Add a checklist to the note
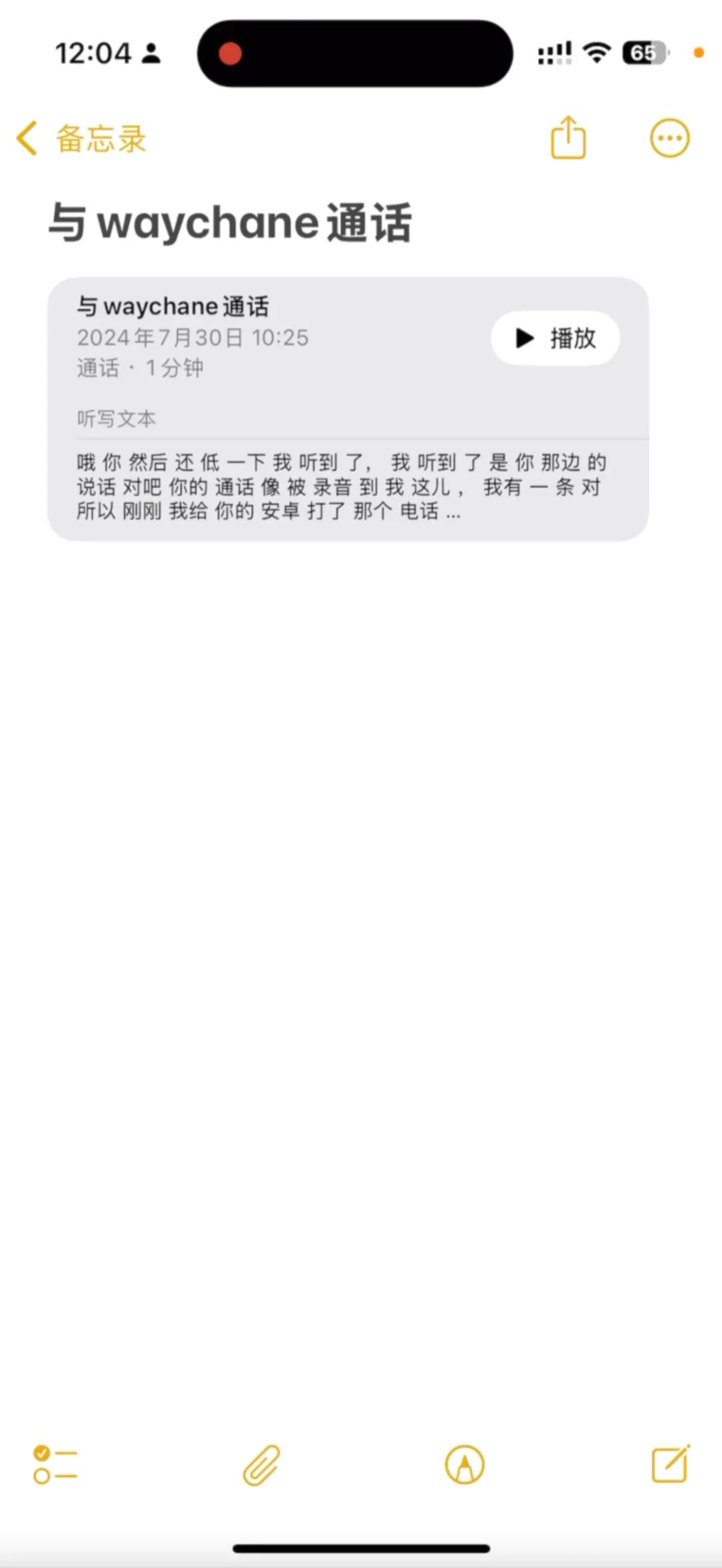 [x=55, y=1464]
